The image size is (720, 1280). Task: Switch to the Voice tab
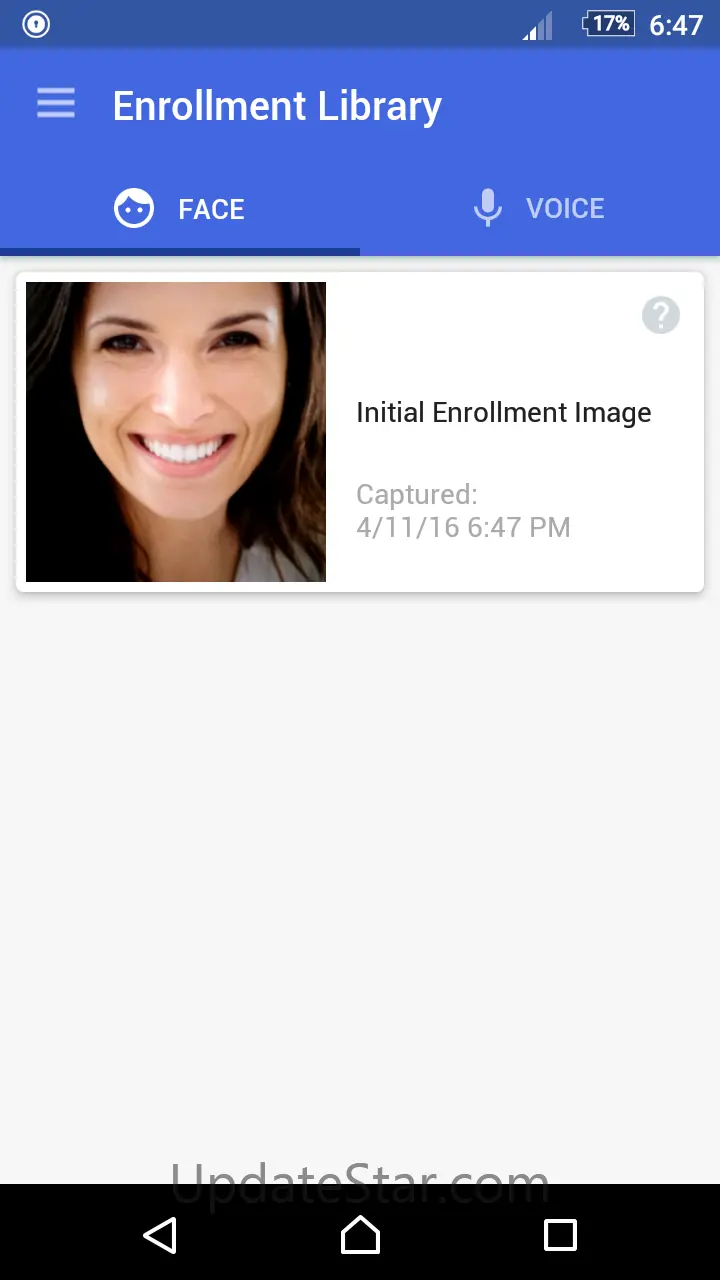point(540,209)
